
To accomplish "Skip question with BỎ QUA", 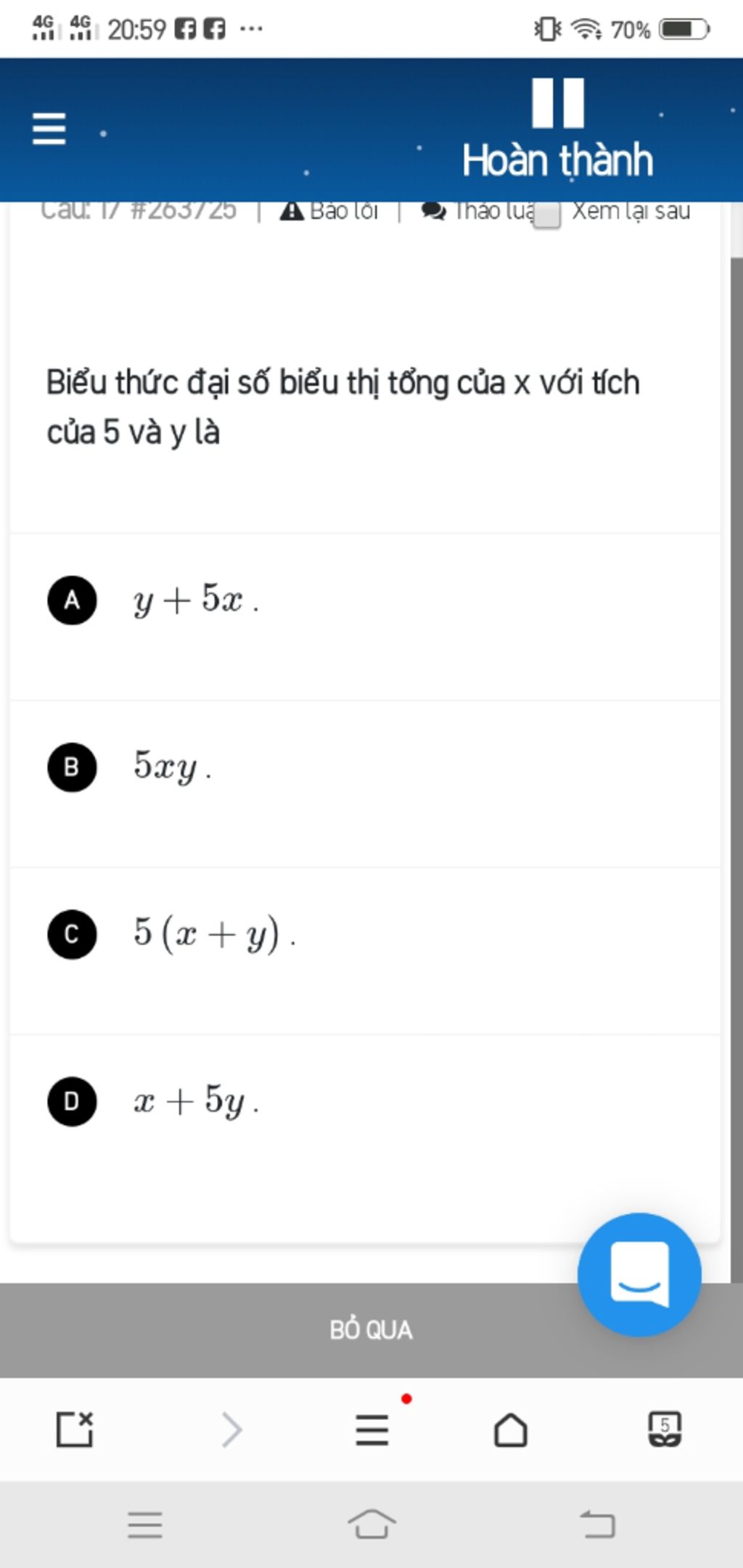I will pos(371,1329).
